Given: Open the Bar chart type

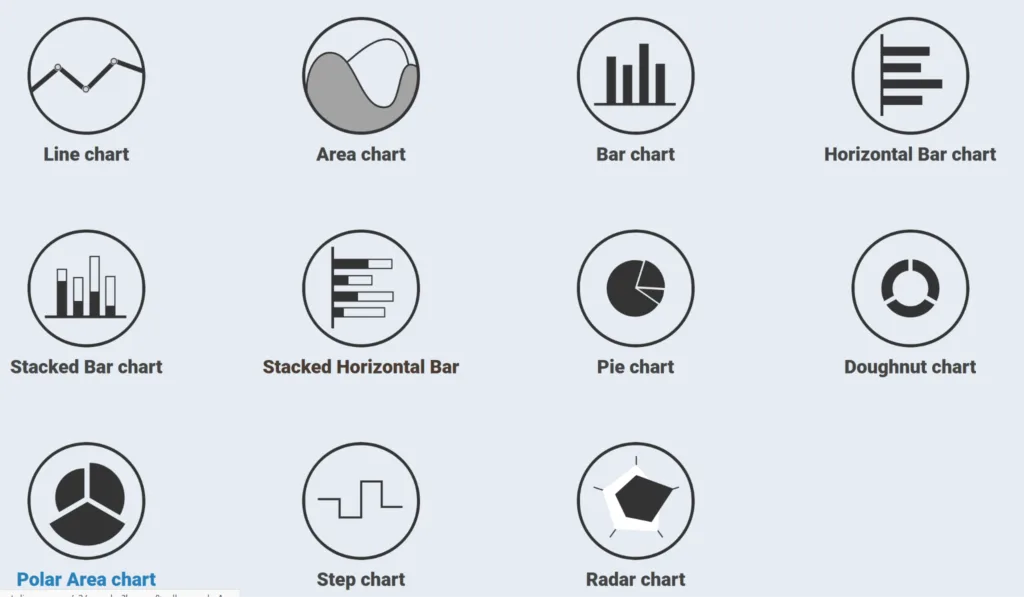Looking at the screenshot, I should [635, 76].
